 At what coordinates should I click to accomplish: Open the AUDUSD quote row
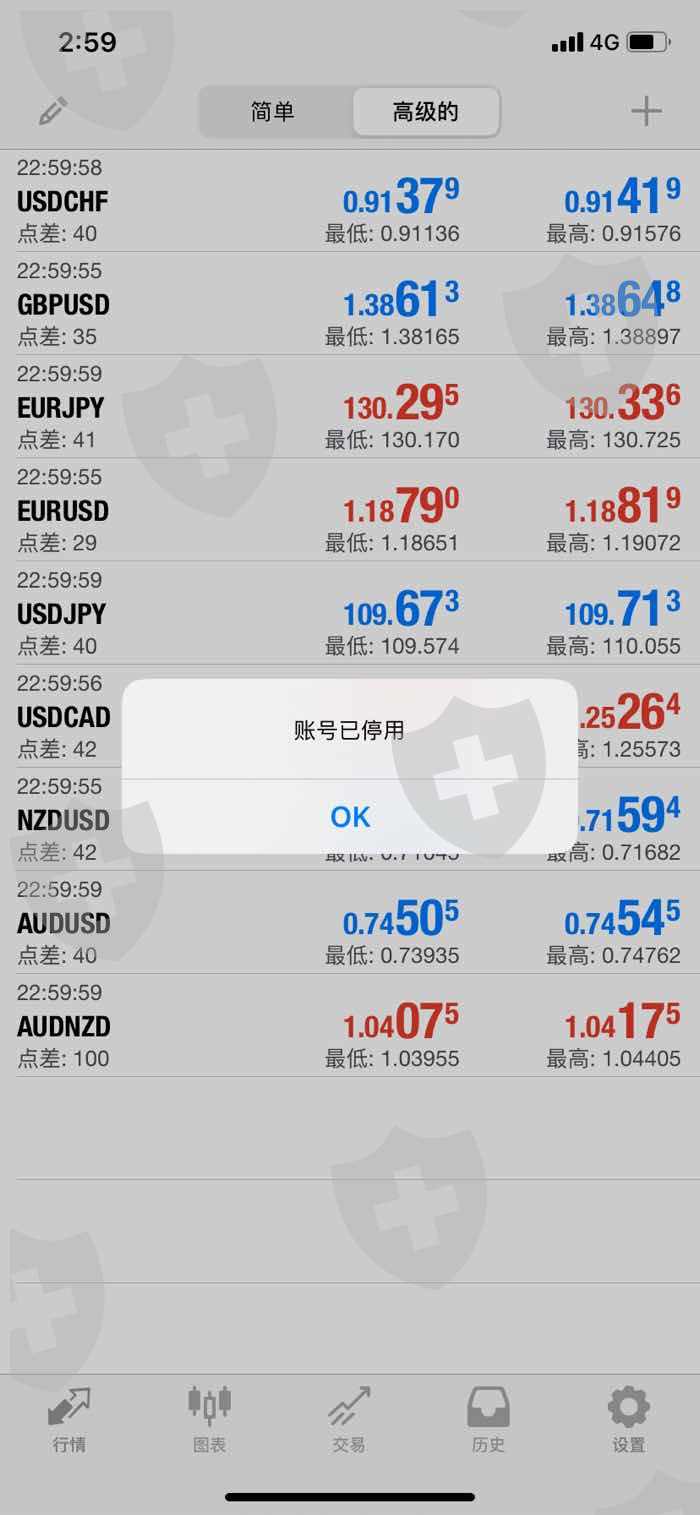(350, 922)
